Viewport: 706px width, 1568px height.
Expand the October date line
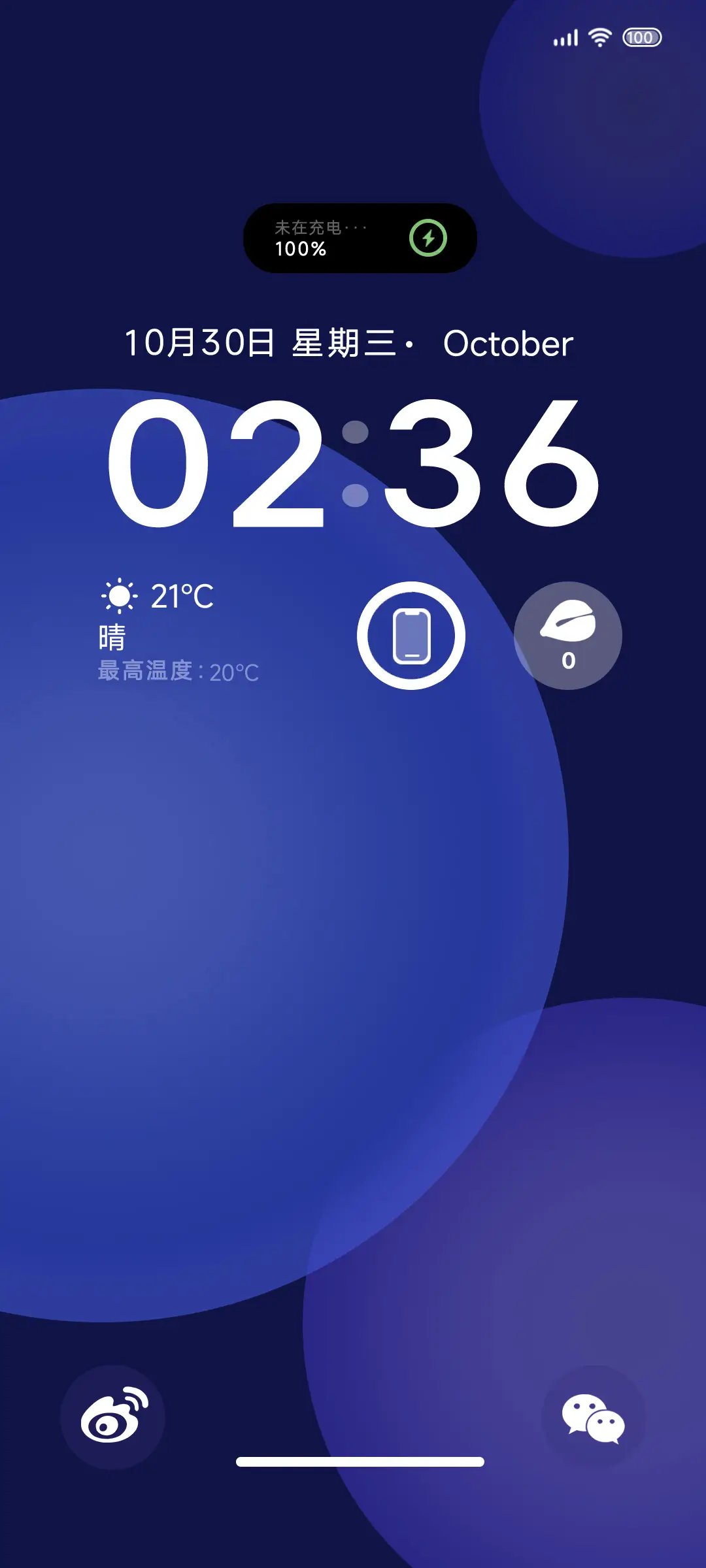click(510, 343)
